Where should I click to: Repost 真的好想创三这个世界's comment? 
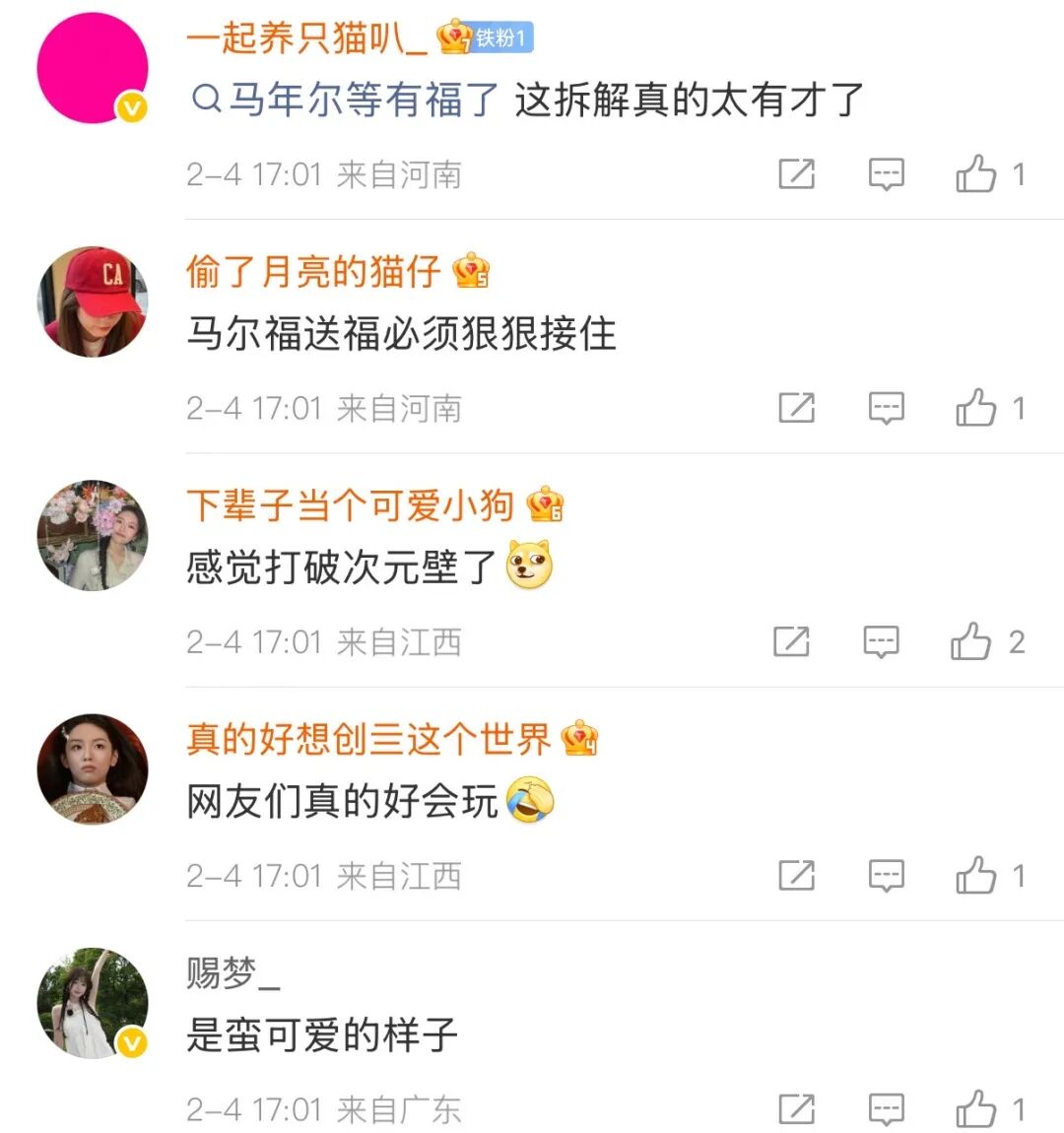pos(796,875)
